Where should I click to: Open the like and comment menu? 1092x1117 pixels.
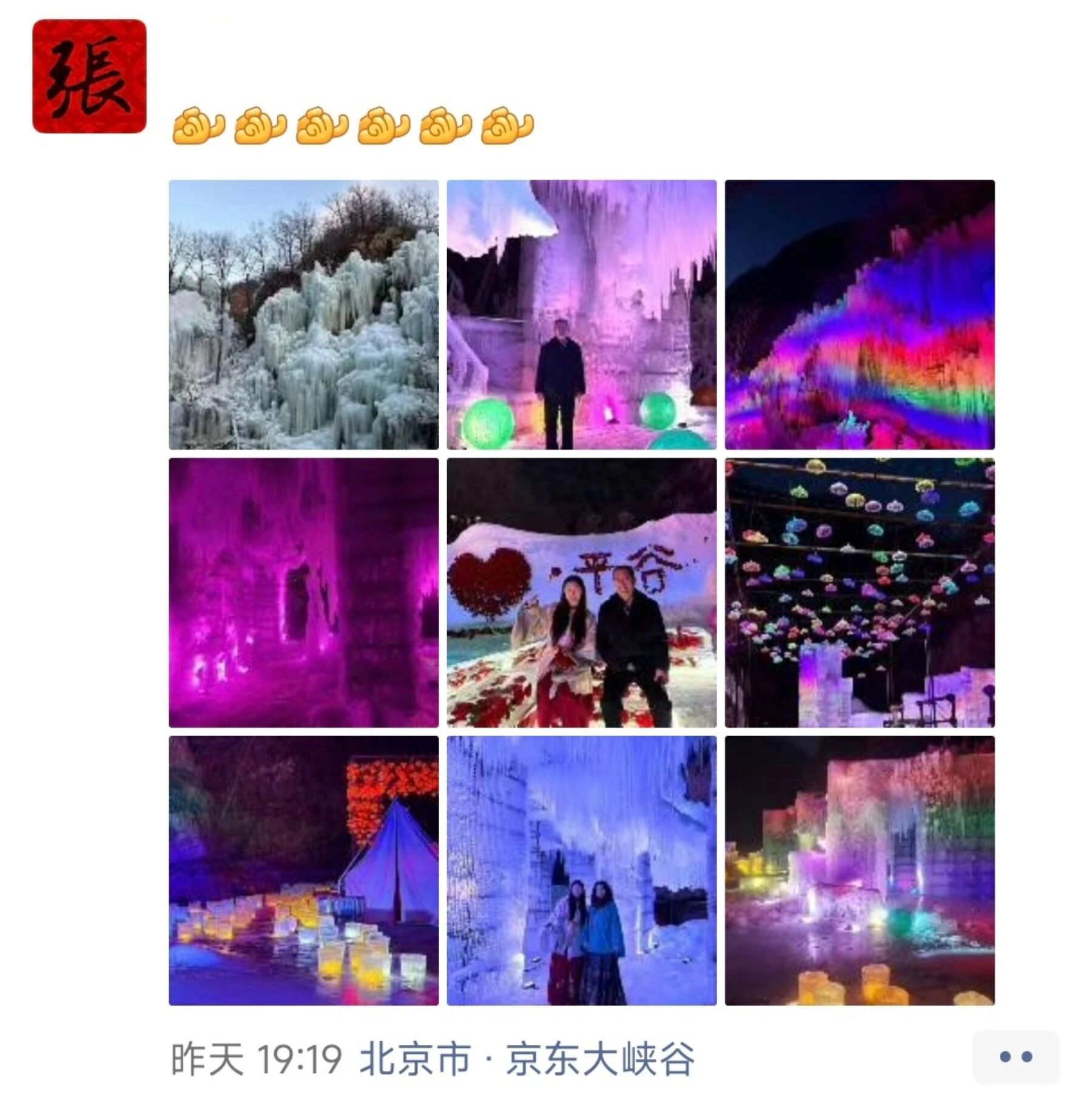click(1015, 1057)
